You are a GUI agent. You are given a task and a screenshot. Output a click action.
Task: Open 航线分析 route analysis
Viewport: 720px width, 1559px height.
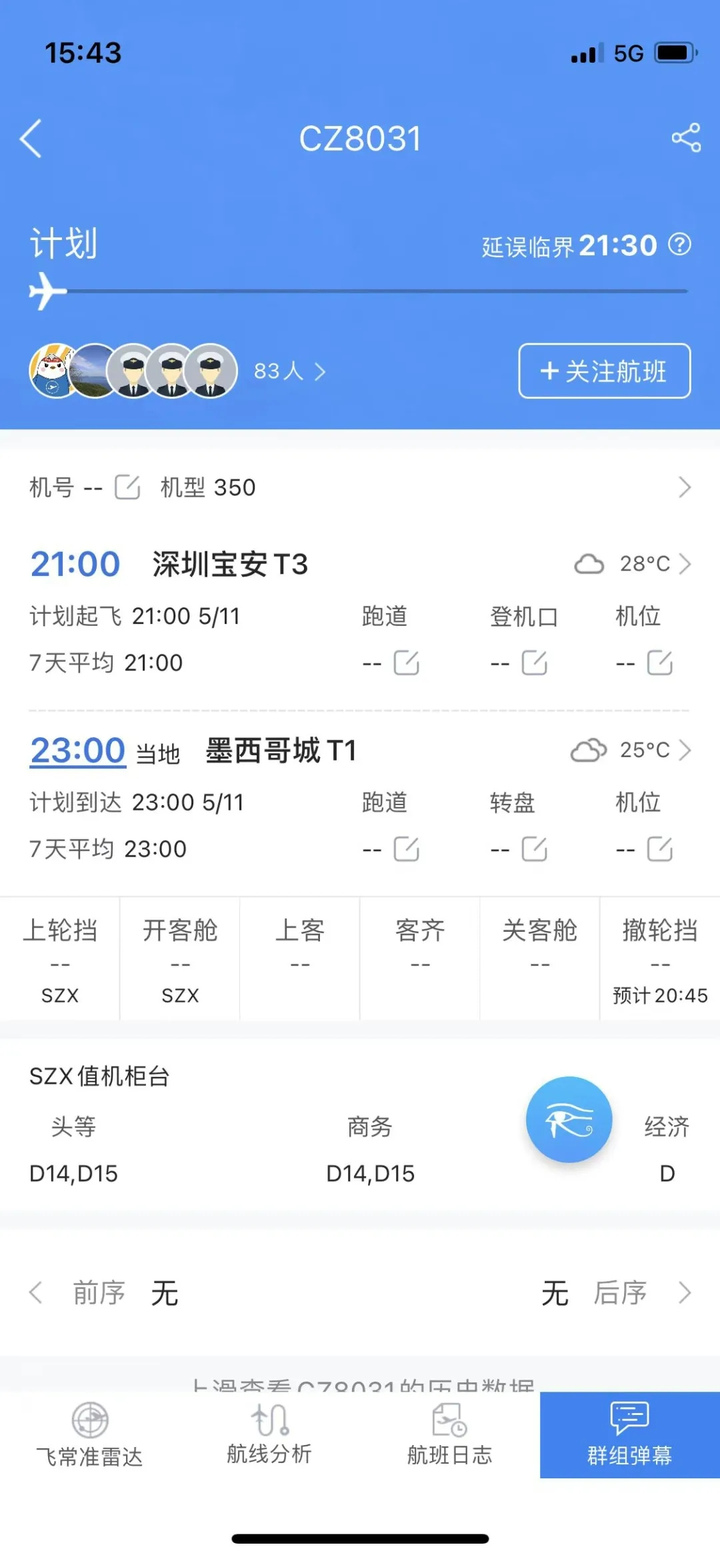click(270, 1435)
